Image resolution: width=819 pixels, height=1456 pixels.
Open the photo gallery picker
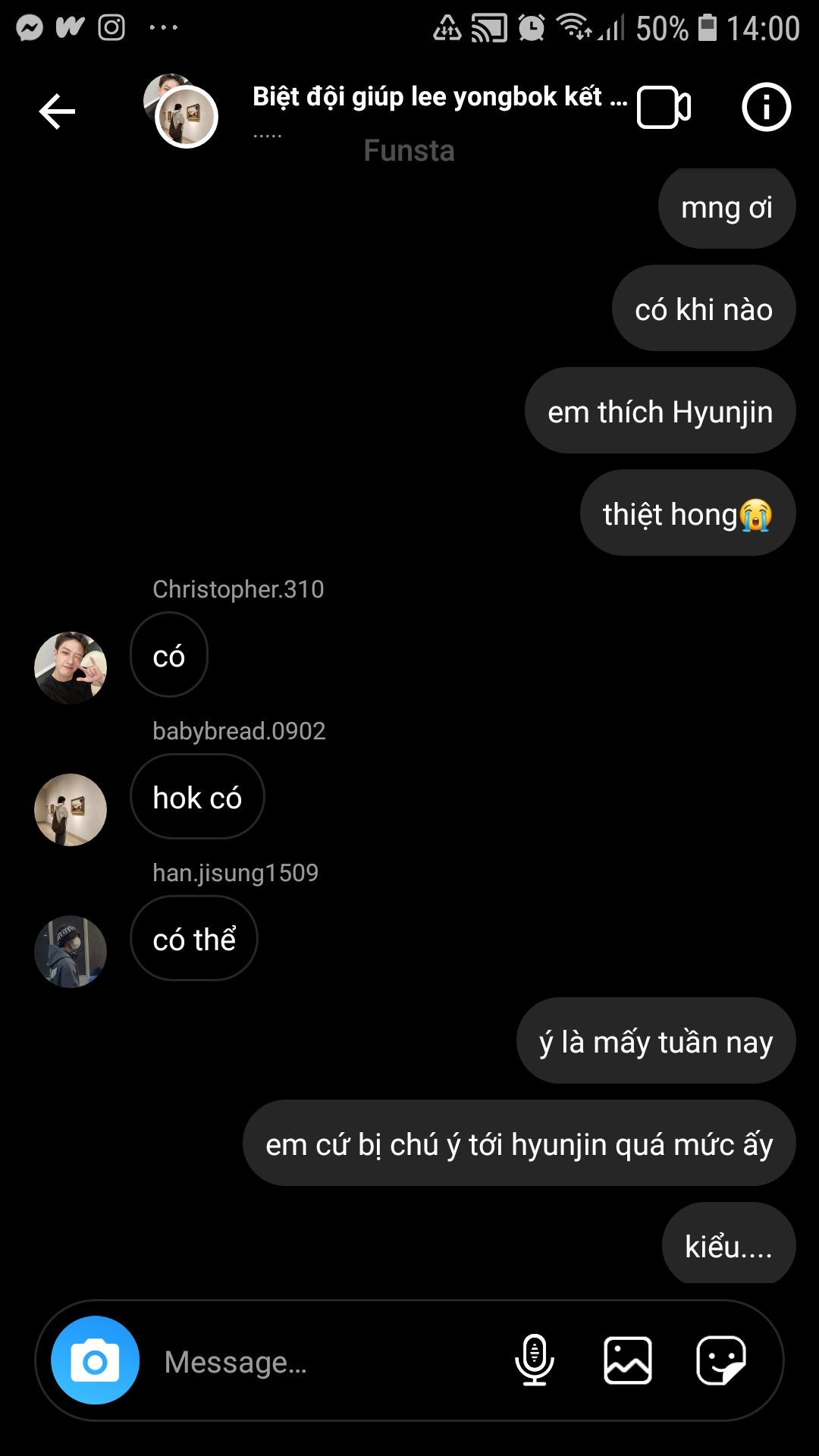628,1360
